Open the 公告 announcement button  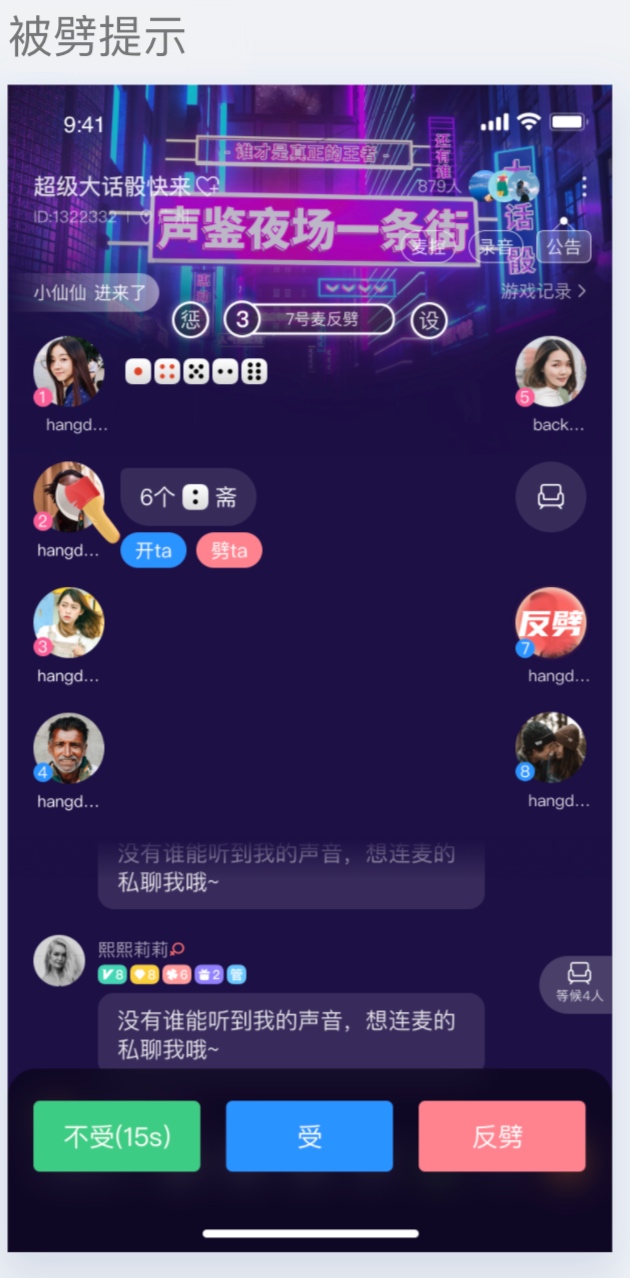(x=563, y=246)
